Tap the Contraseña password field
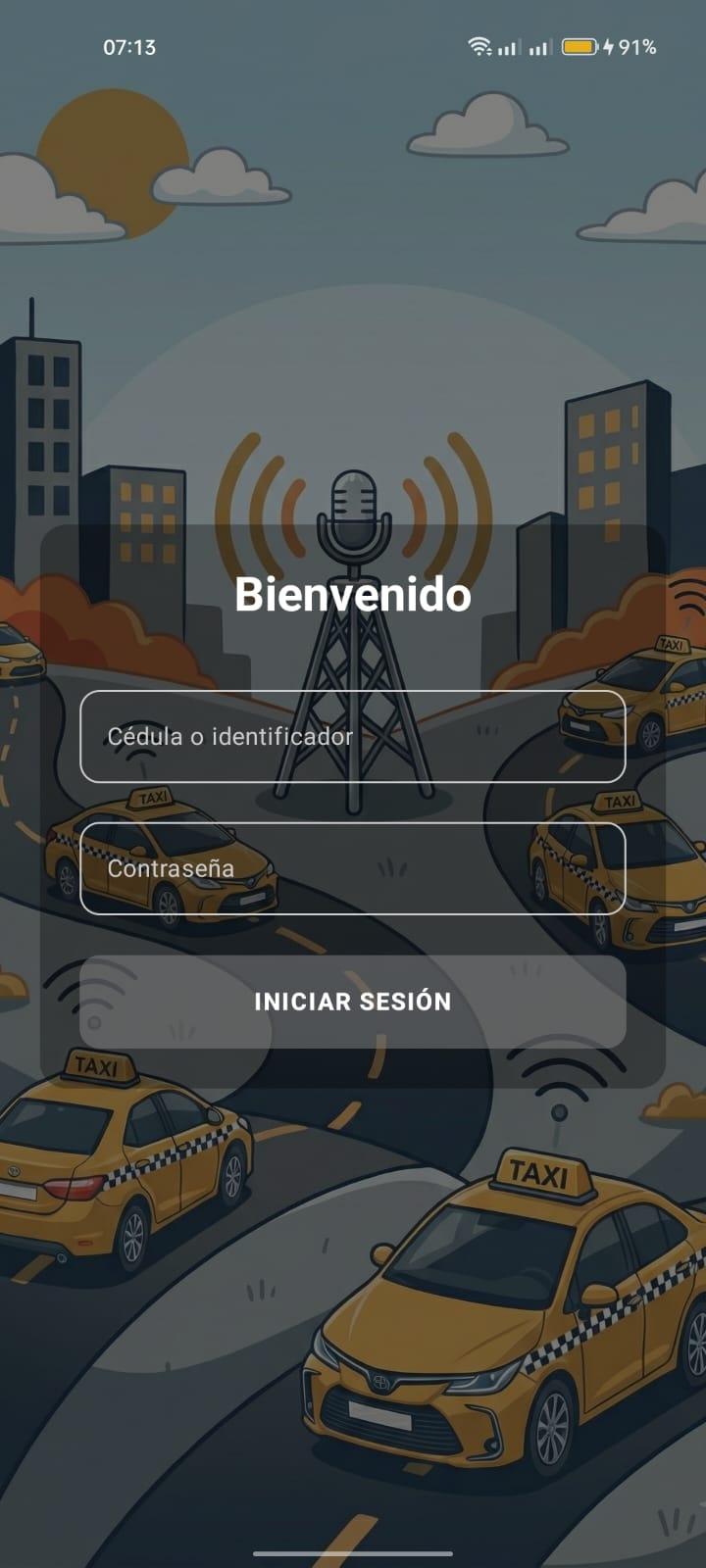 pos(351,868)
